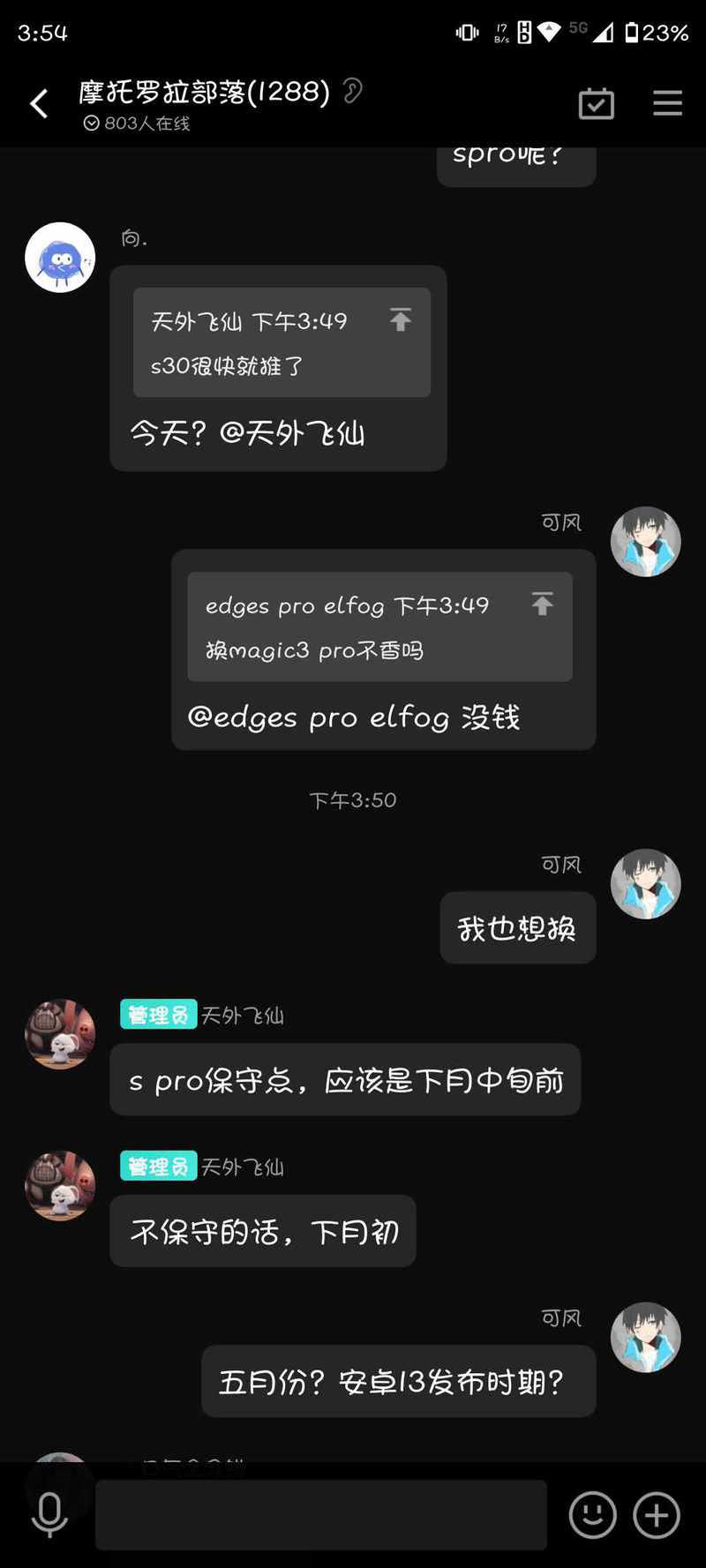Open the group check-in calendar icon
The height and width of the screenshot is (1568, 706).
pyautogui.click(x=597, y=104)
